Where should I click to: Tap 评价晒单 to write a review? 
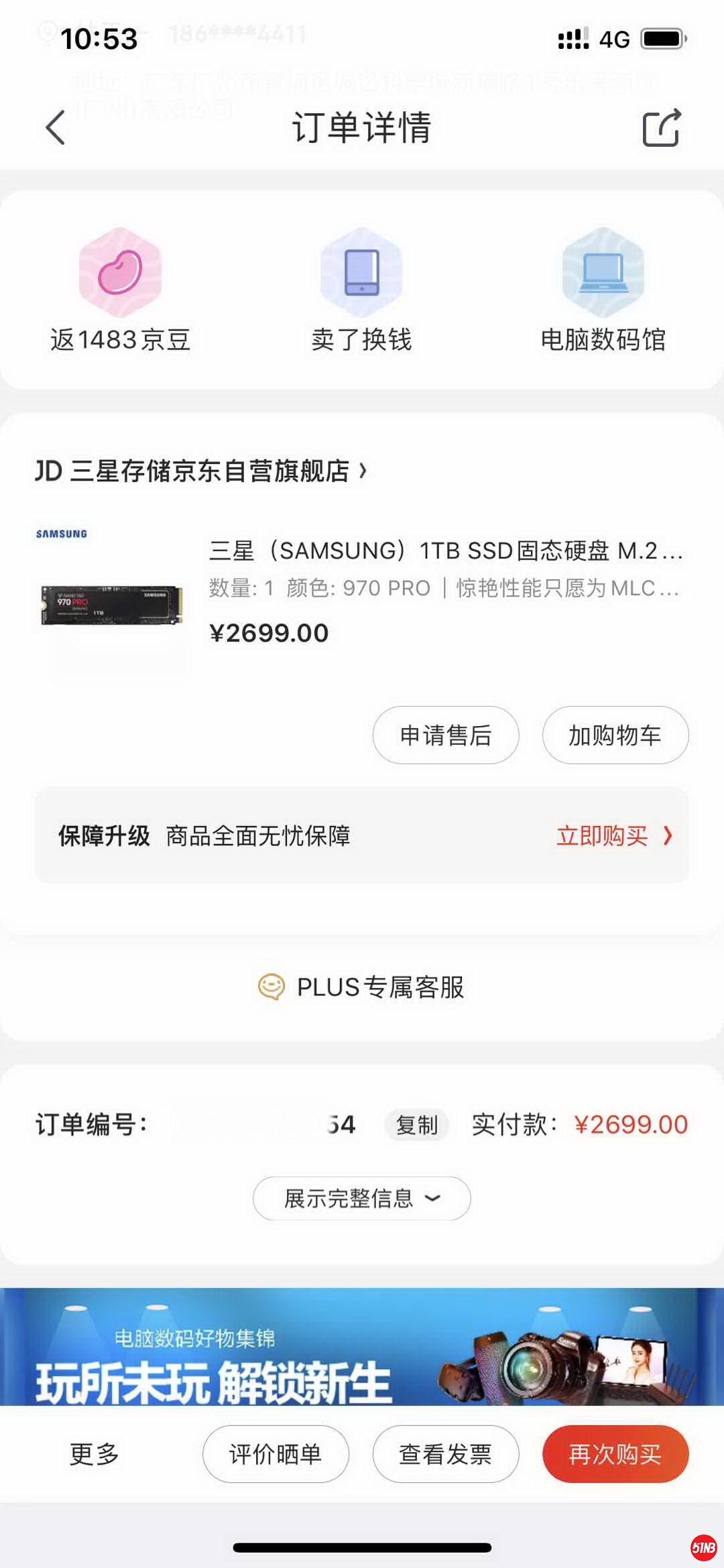pyautogui.click(x=275, y=1453)
